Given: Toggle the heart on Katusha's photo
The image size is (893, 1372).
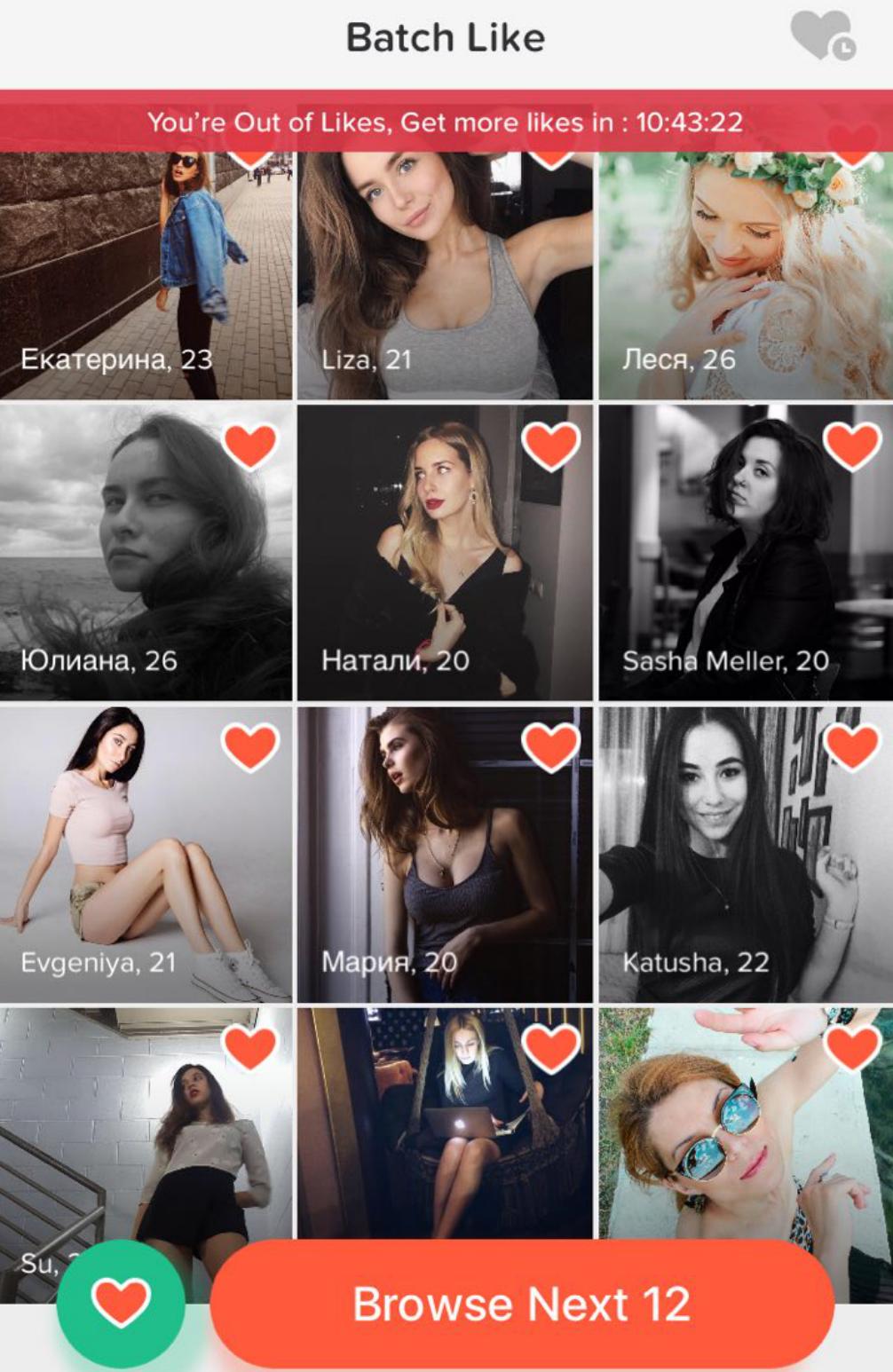Looking at the screenshot, I should click(852, 747).
